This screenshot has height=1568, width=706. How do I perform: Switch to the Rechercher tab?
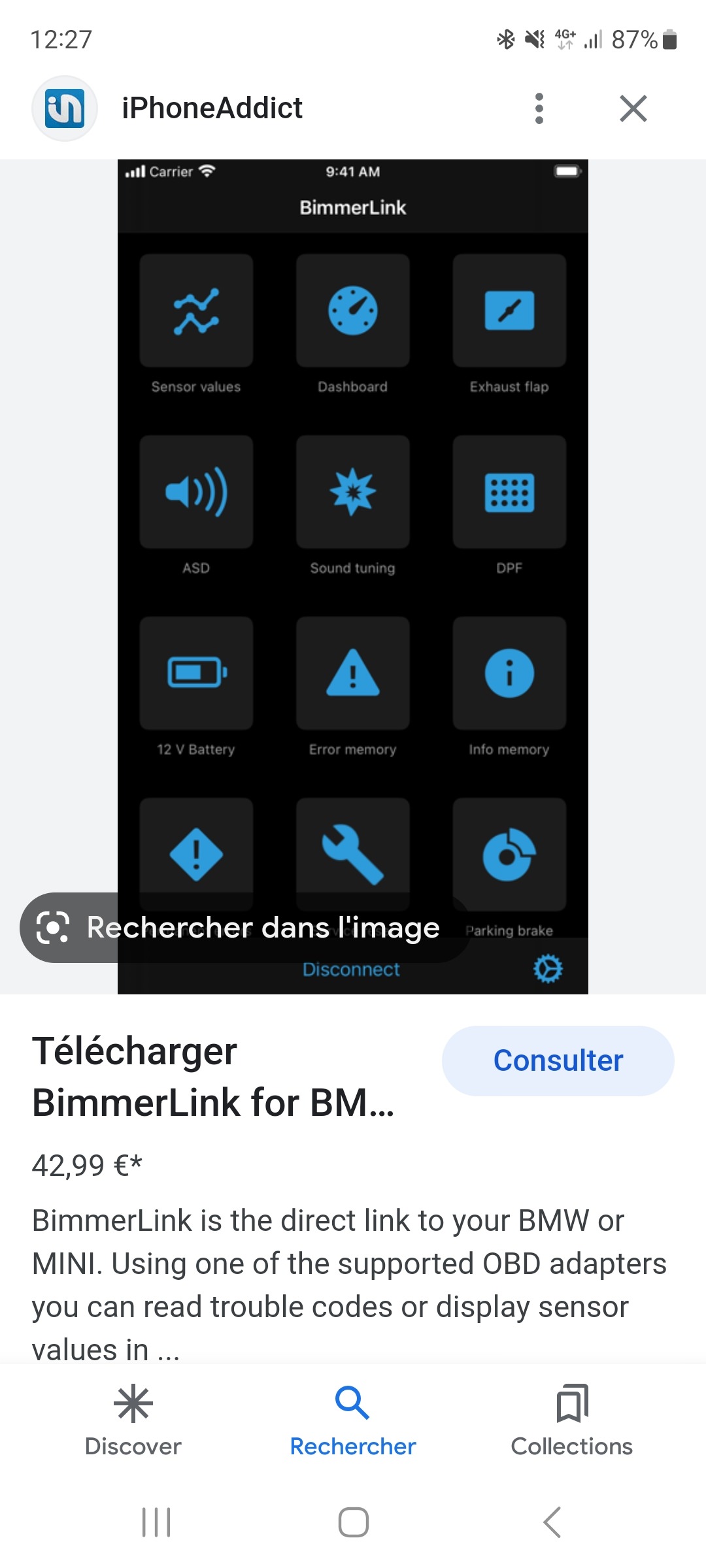pos(353,1420)
